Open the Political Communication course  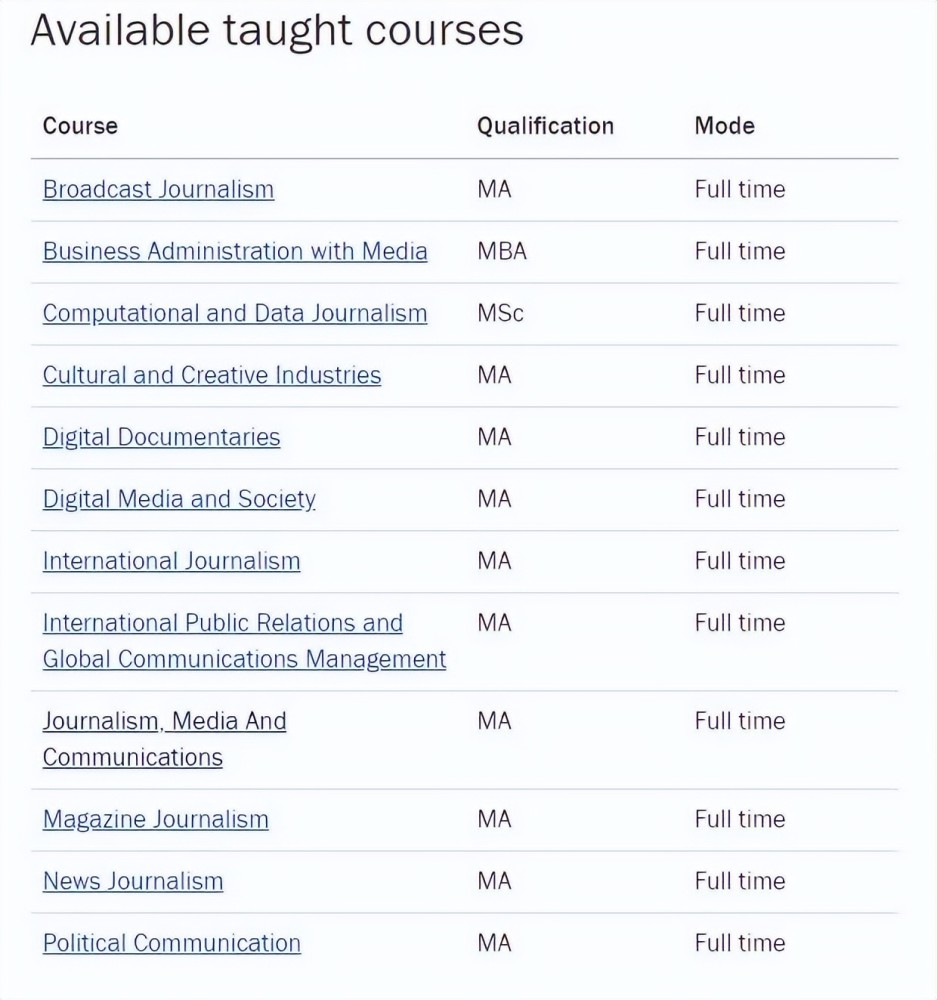(172, 943)
